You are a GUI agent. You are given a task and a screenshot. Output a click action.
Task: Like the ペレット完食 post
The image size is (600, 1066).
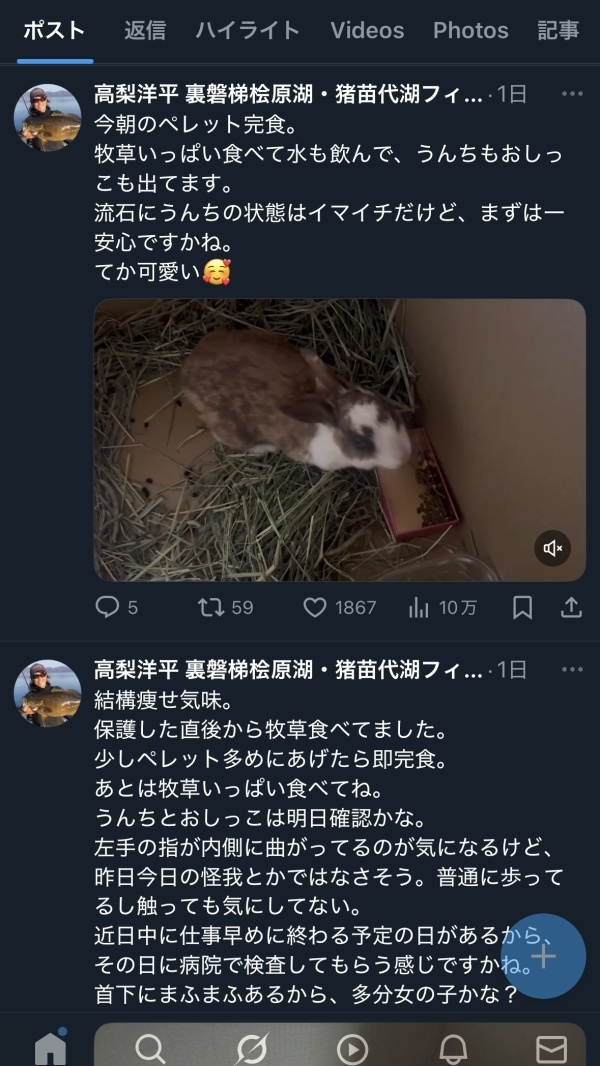tap(316, 607)
